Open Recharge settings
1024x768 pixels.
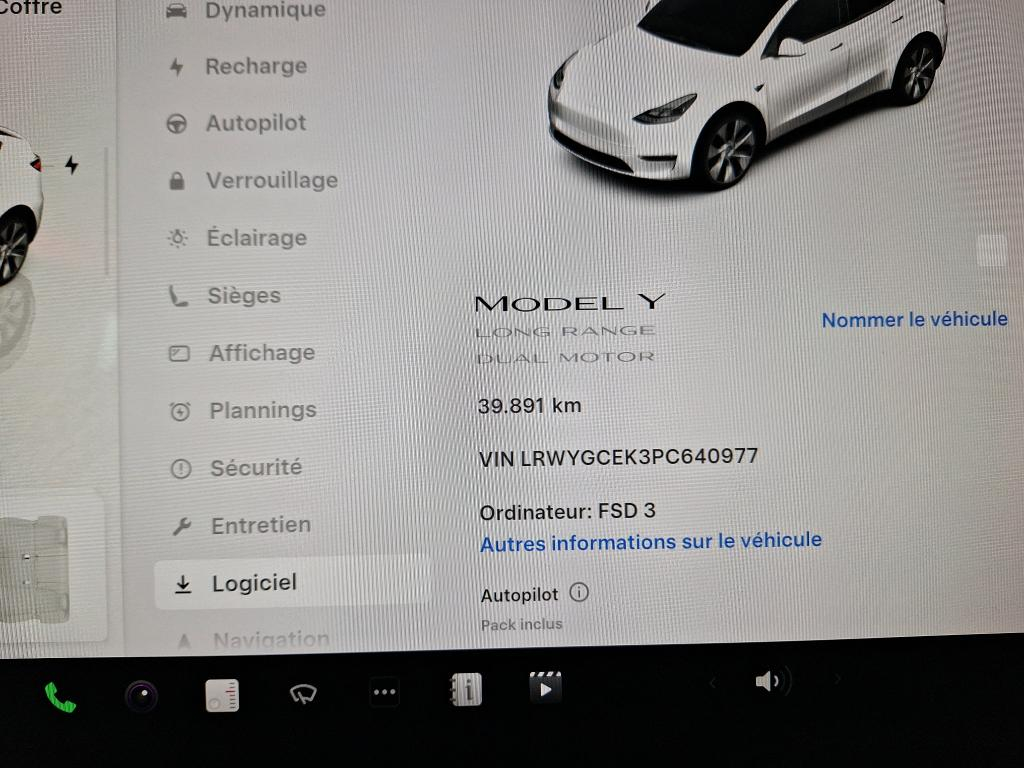click(x=255, y=66)
